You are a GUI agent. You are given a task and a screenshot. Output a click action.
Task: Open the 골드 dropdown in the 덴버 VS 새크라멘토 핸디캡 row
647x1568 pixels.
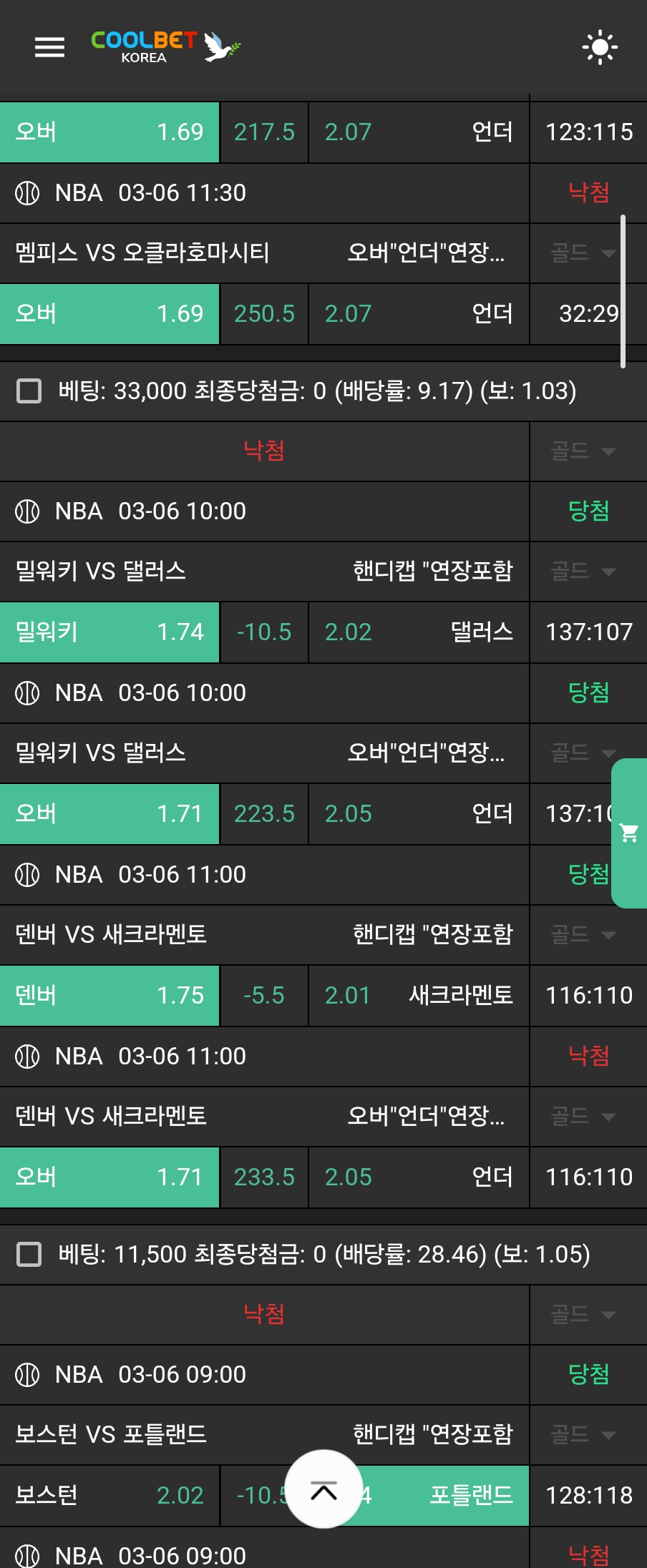click(583, 934)
